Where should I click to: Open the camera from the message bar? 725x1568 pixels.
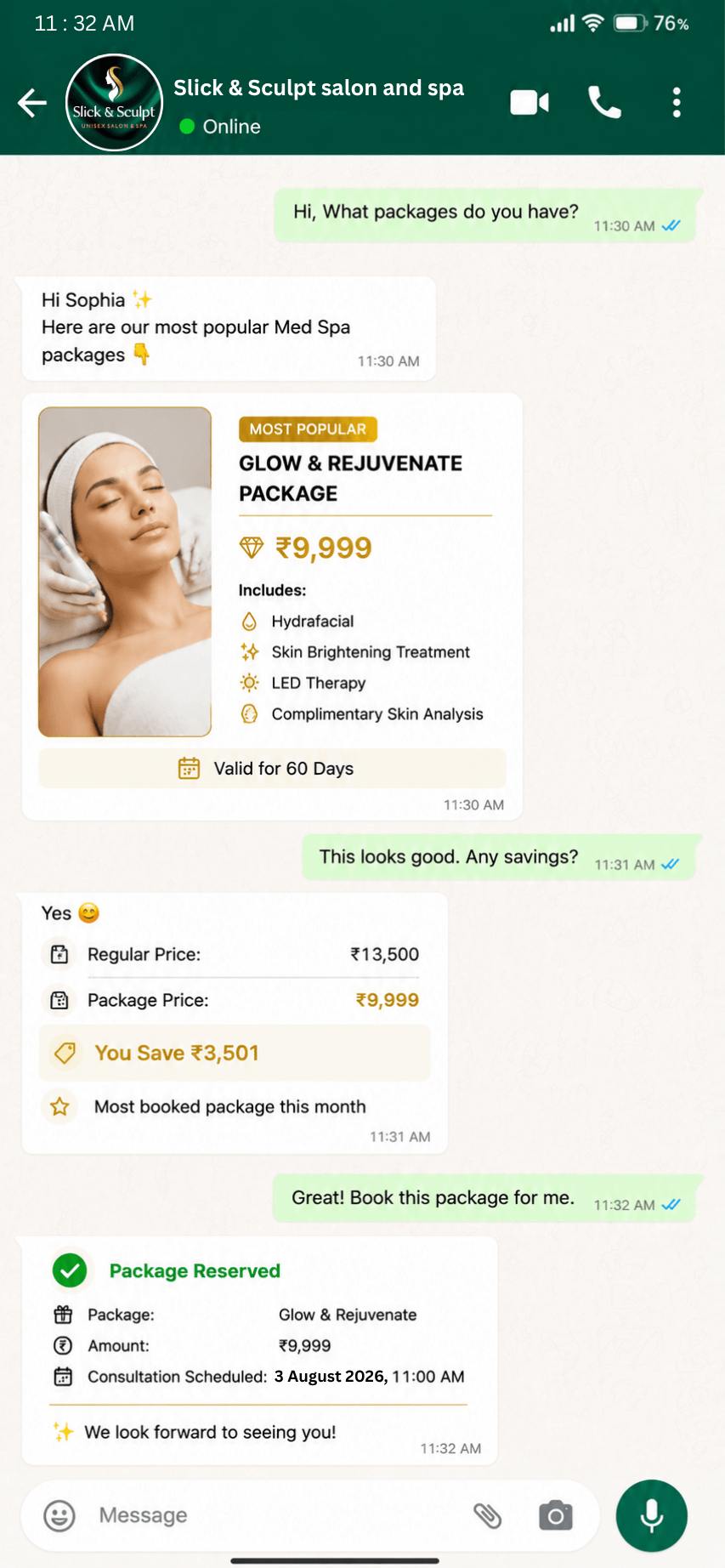pos(556,1515)
